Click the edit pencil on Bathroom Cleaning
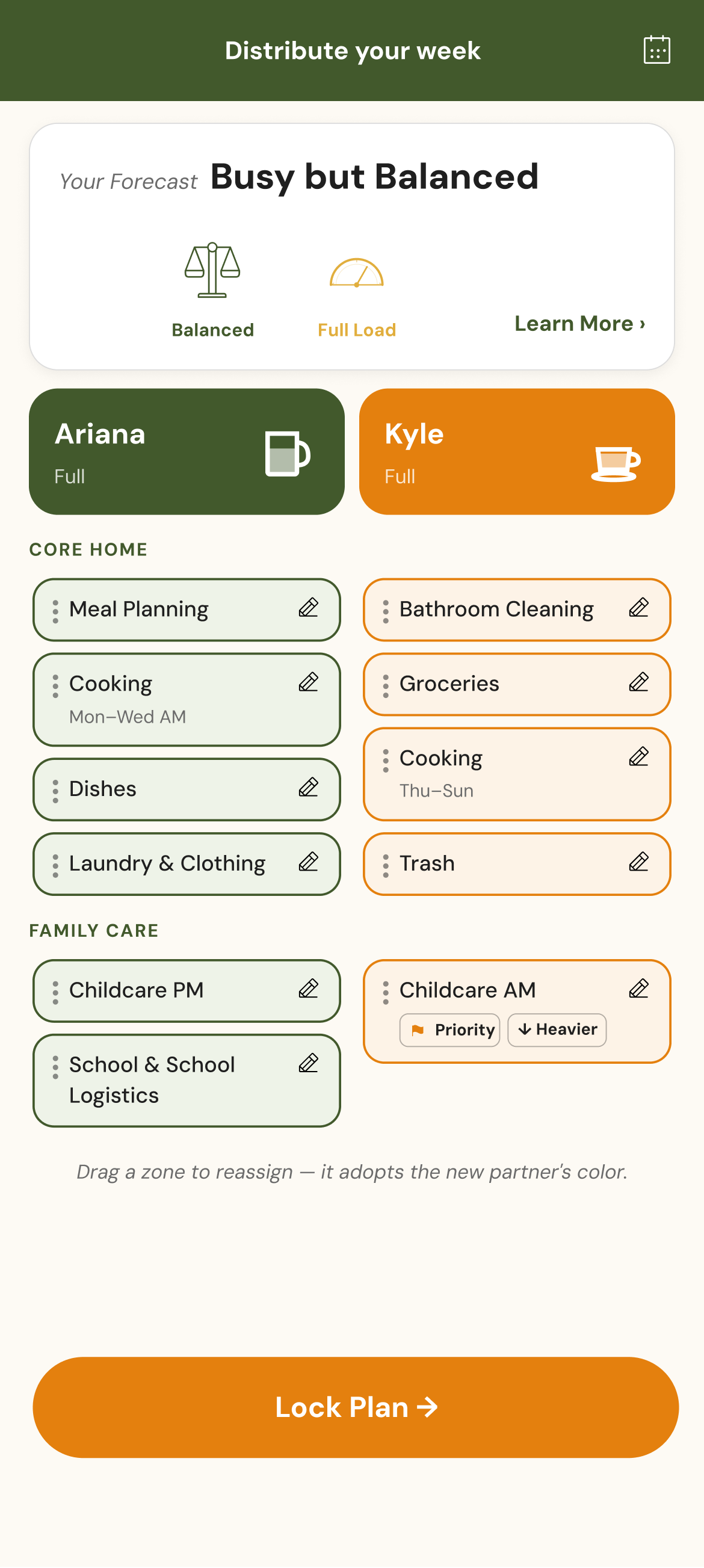 [640, 608]
